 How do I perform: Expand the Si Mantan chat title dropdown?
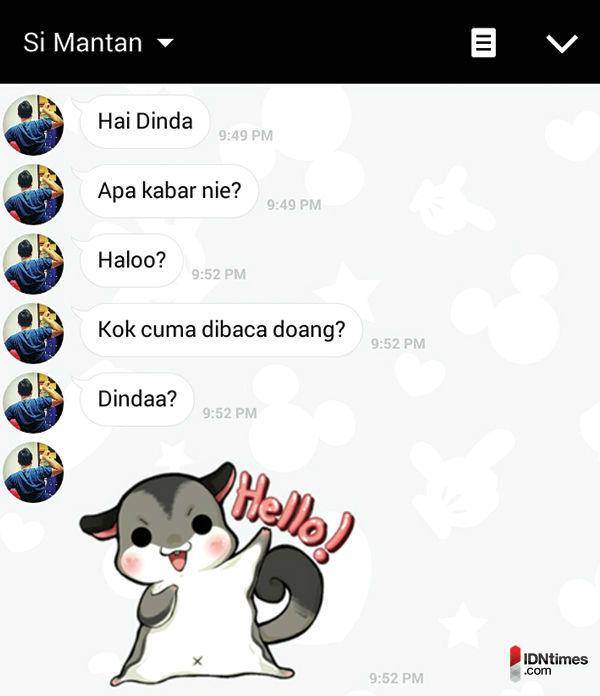[166, 43]
